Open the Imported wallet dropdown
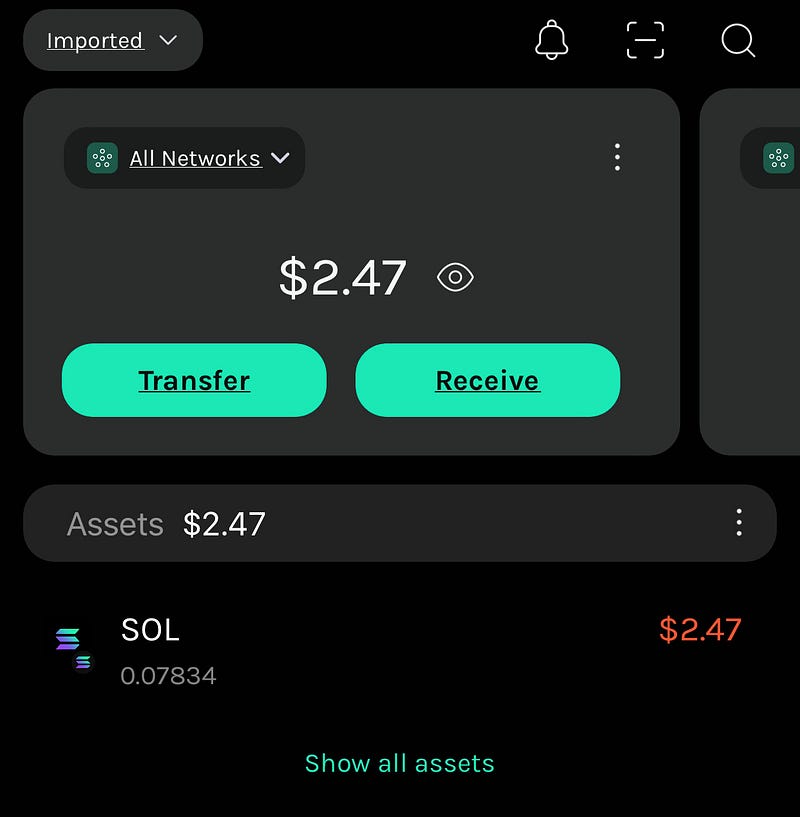 click(112, 41)
